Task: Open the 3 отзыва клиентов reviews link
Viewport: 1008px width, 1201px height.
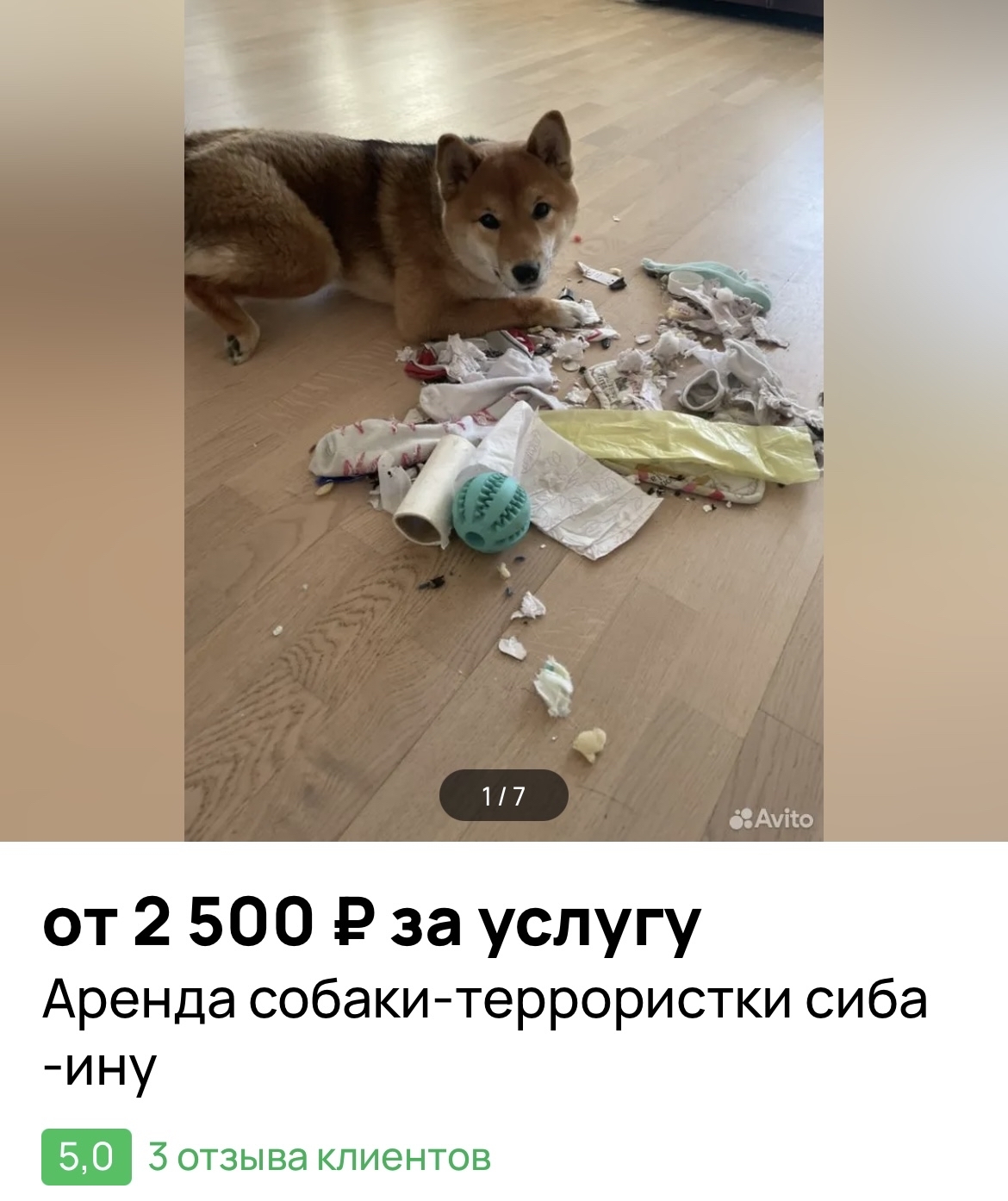Action: click(x=320, y=1156)
